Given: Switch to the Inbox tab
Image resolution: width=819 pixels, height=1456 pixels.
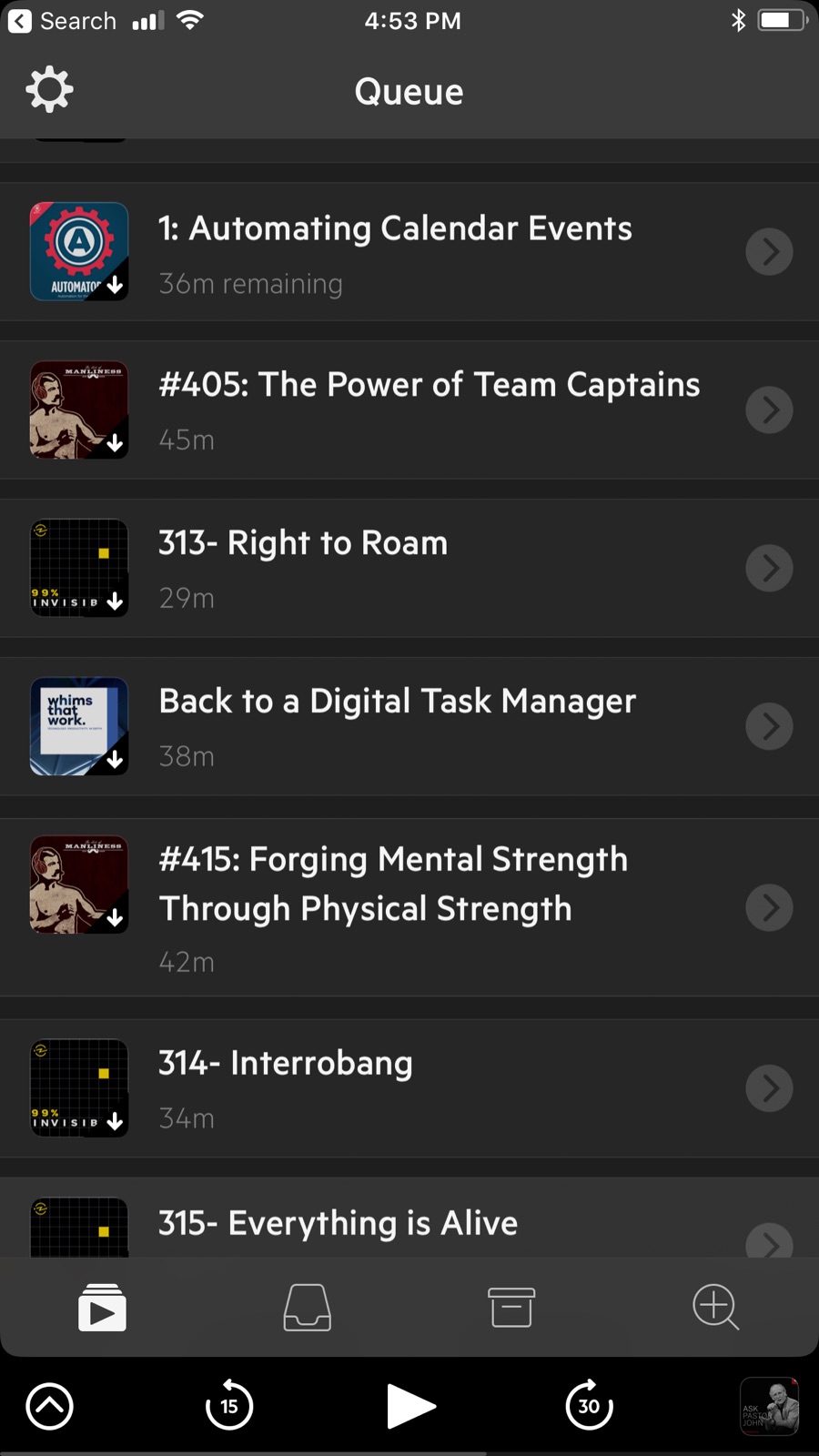Looking at the screenshot, I should 307,1308.
